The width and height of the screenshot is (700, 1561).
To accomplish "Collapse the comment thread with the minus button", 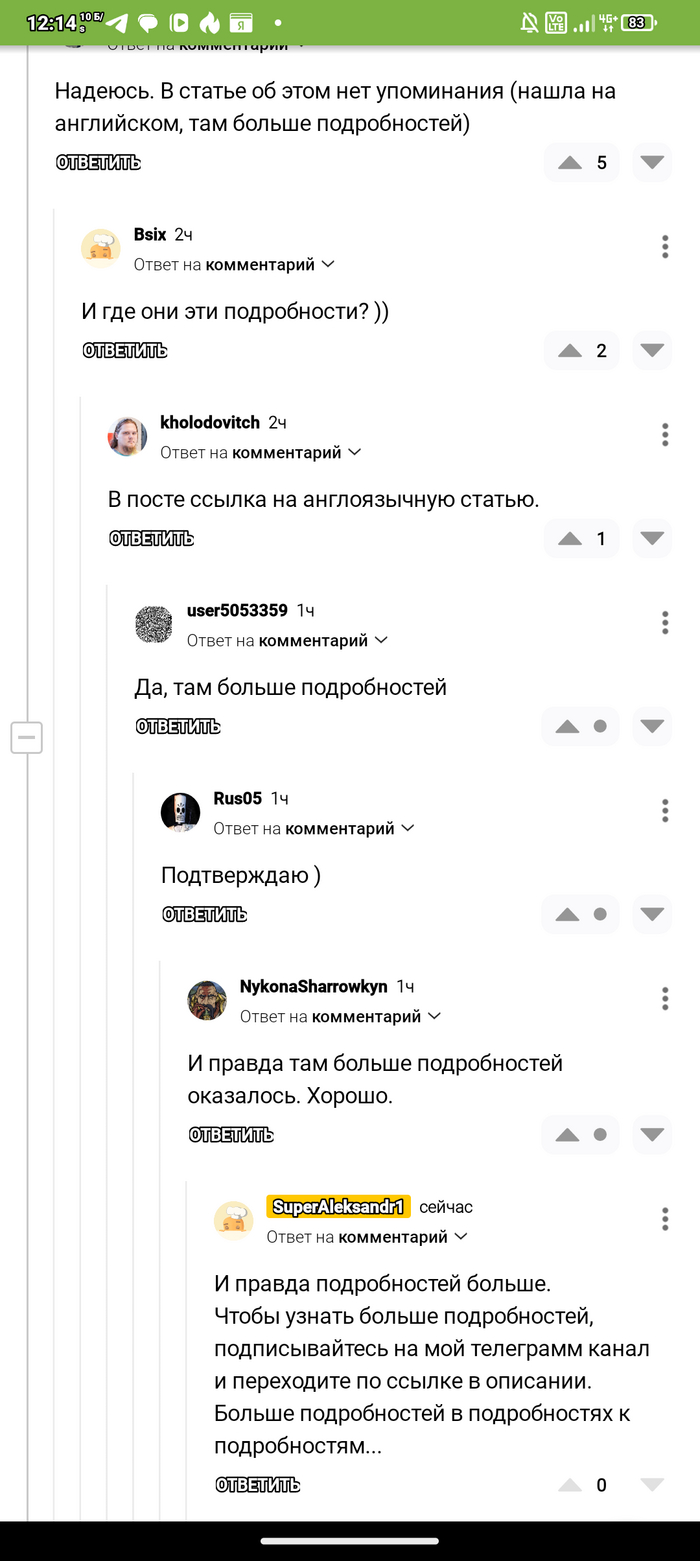I will (x=26, y=738).
